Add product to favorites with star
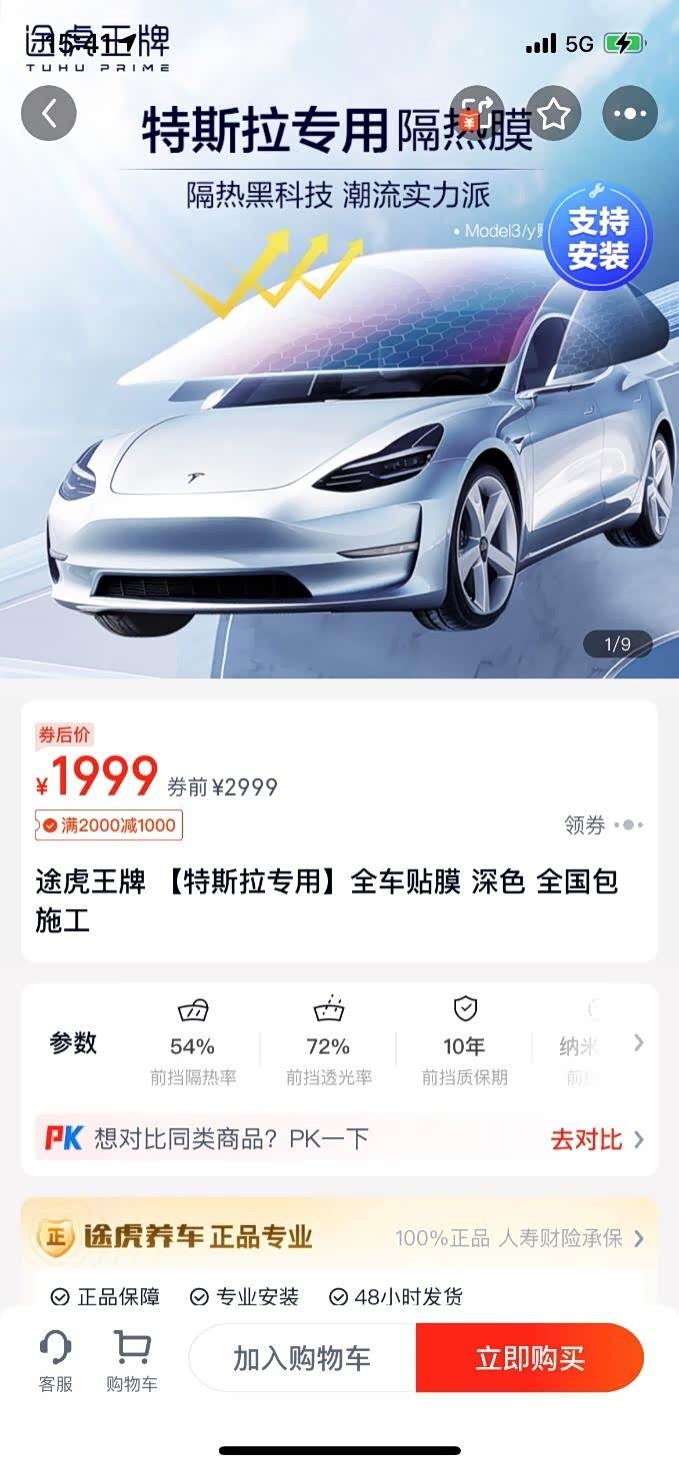 (553, 113)
